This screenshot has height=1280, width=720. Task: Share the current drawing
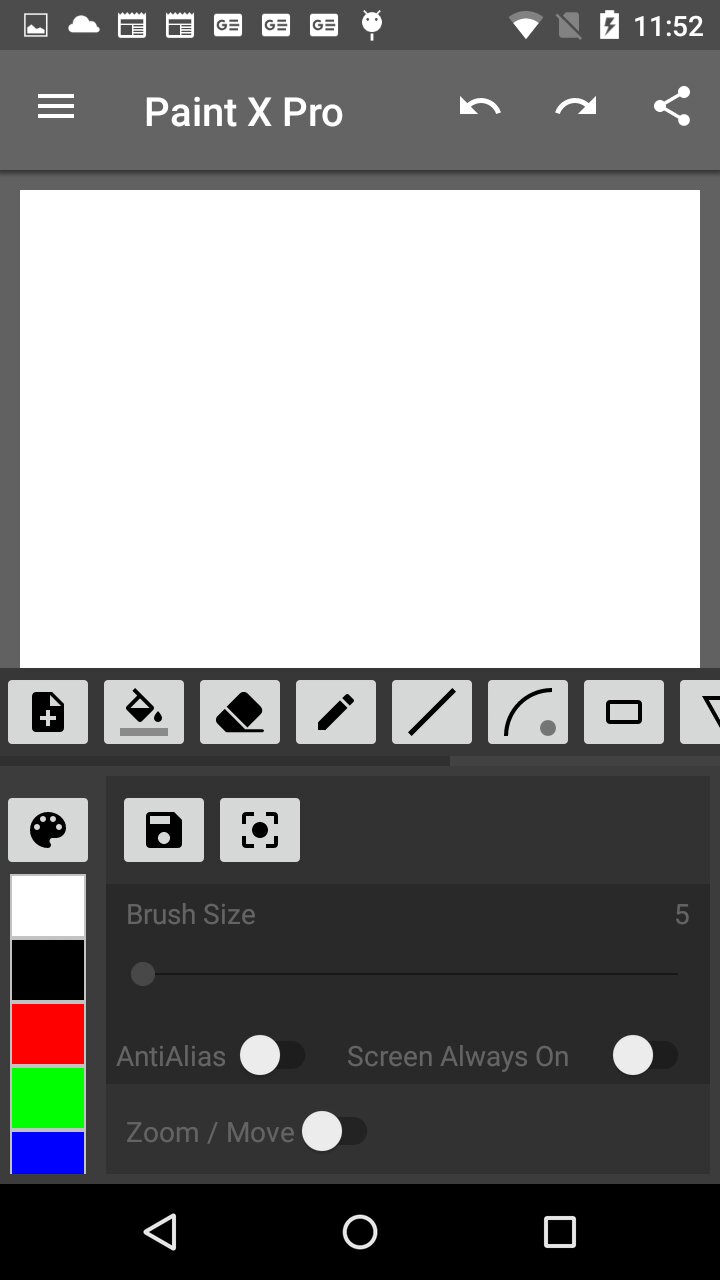click(672, 107)
